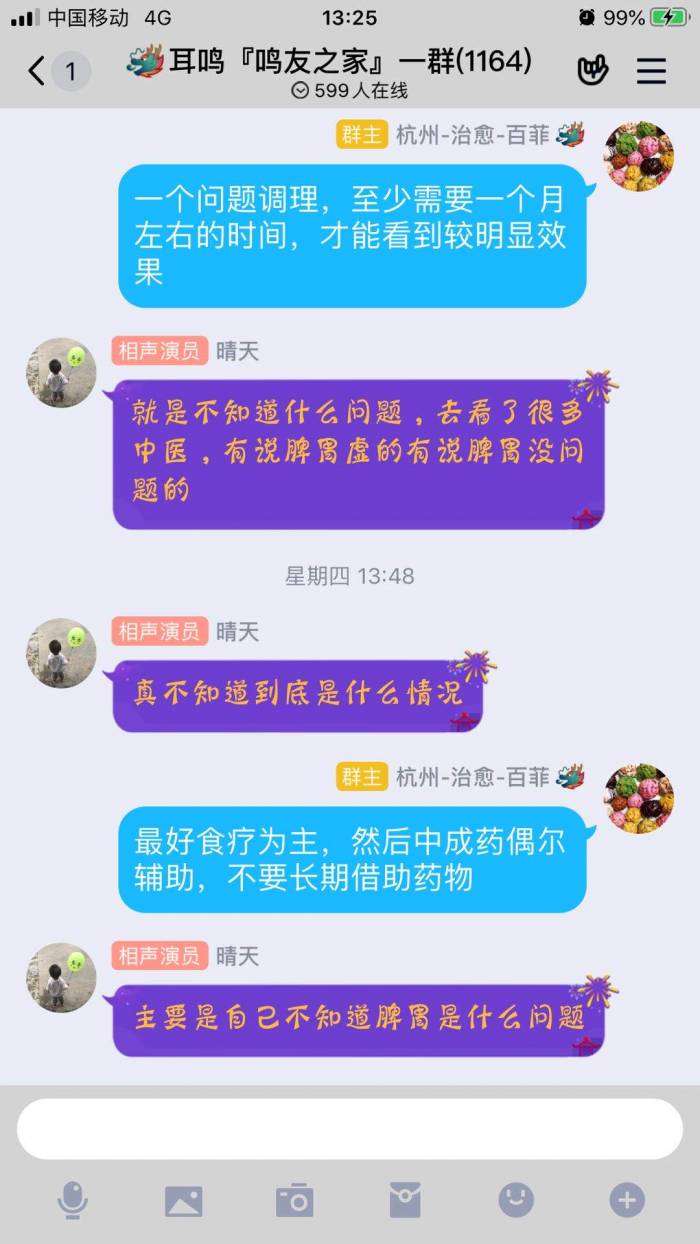Go back to the message list

click(x=37, y=71)
